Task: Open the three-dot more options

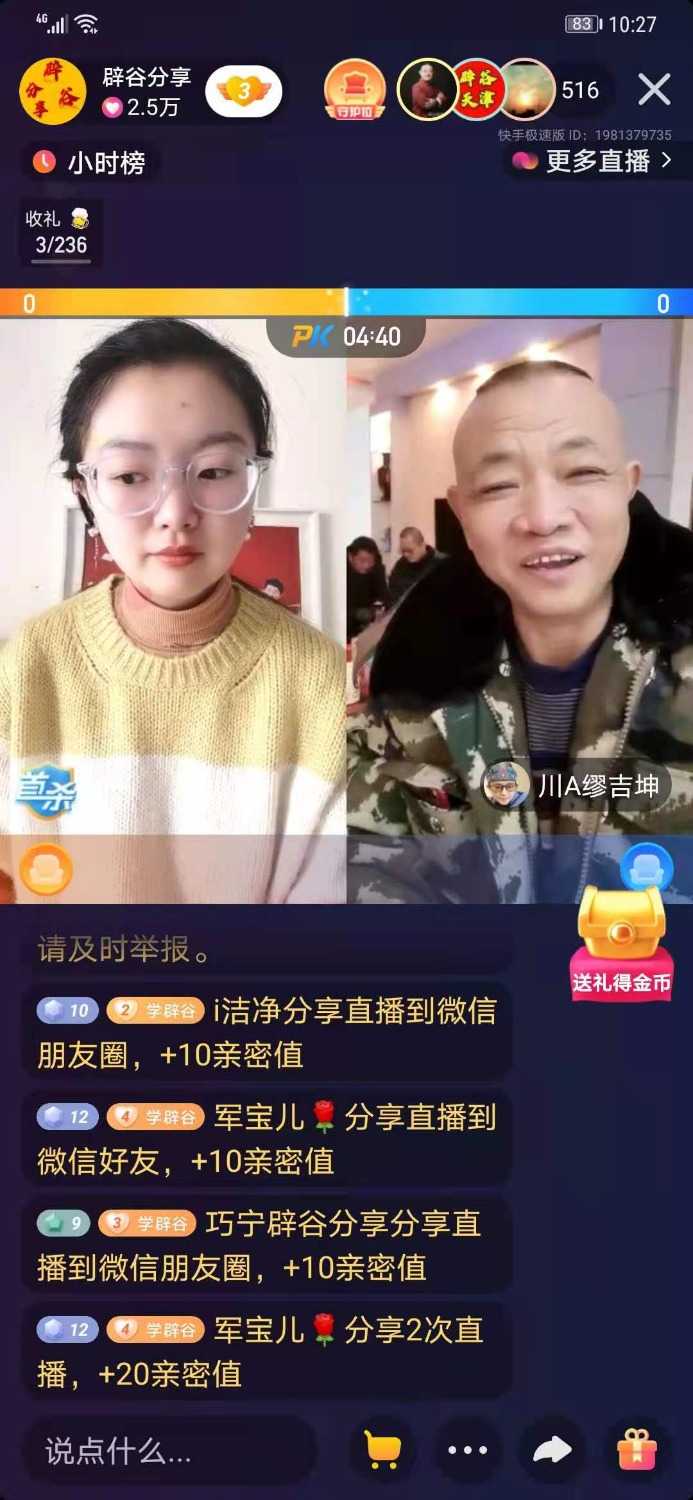Action: coord(467,1450)
